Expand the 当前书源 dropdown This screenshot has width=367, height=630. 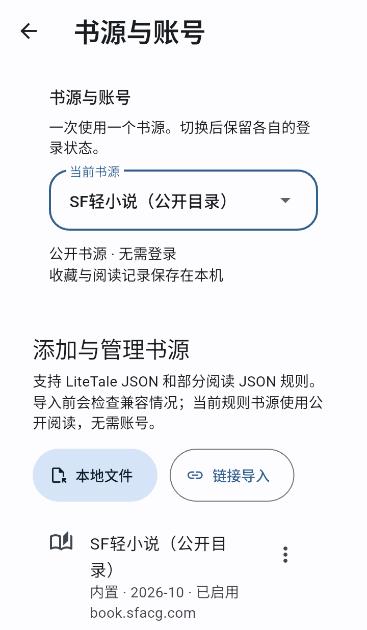tap(183, 200)
